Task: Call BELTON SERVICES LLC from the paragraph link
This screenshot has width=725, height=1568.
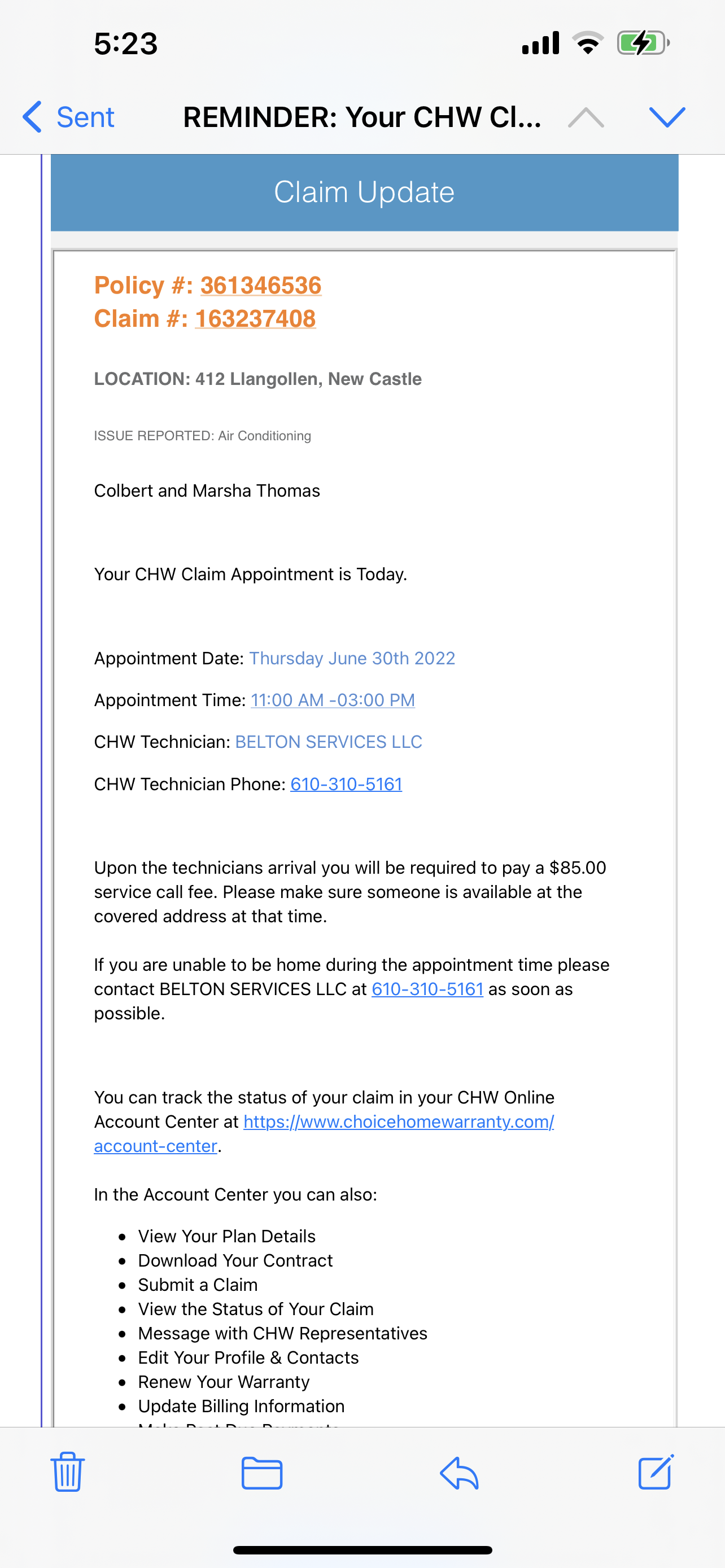Action: tap(427, 989)
